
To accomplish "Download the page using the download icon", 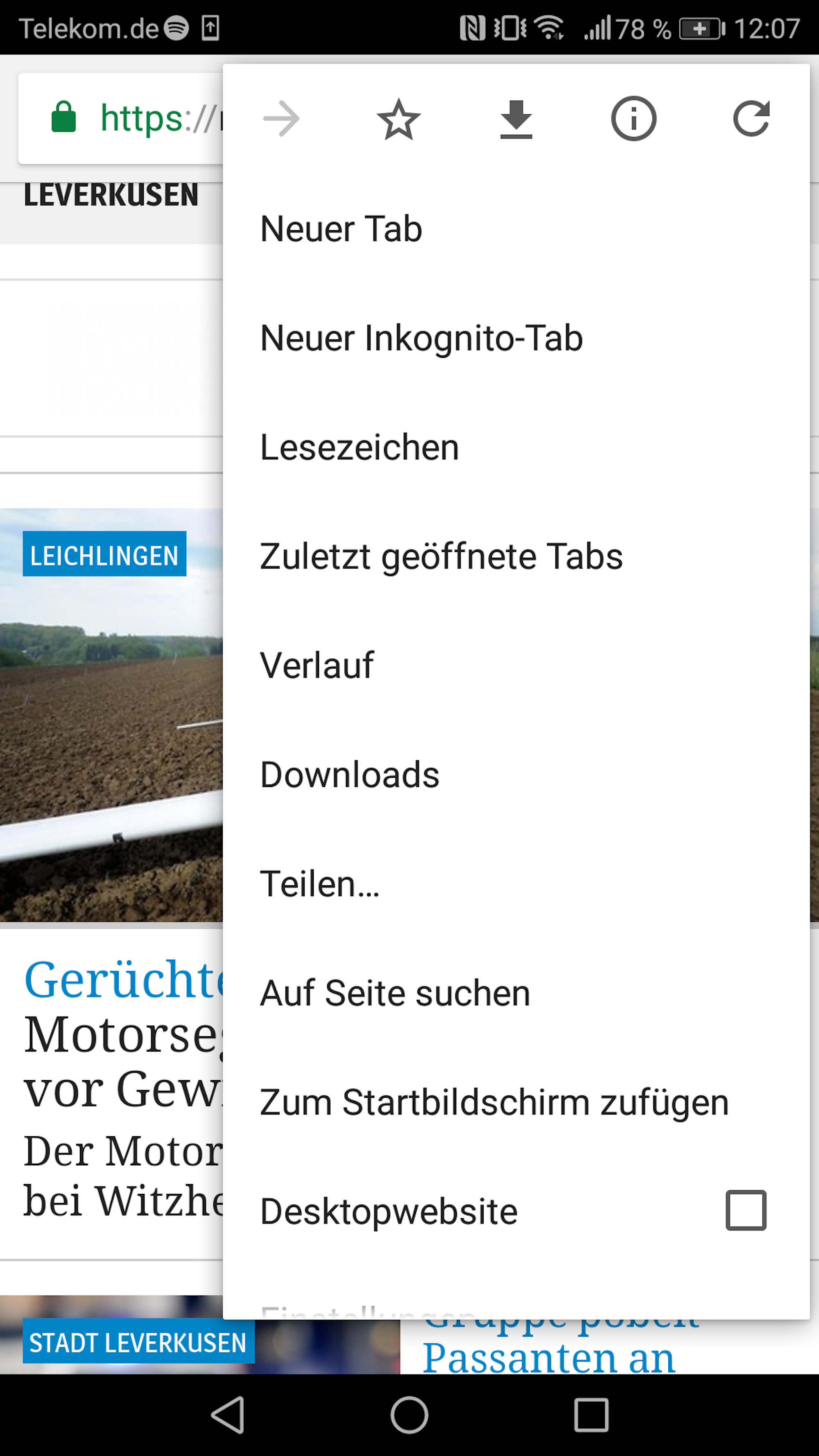I will [516, 119].
